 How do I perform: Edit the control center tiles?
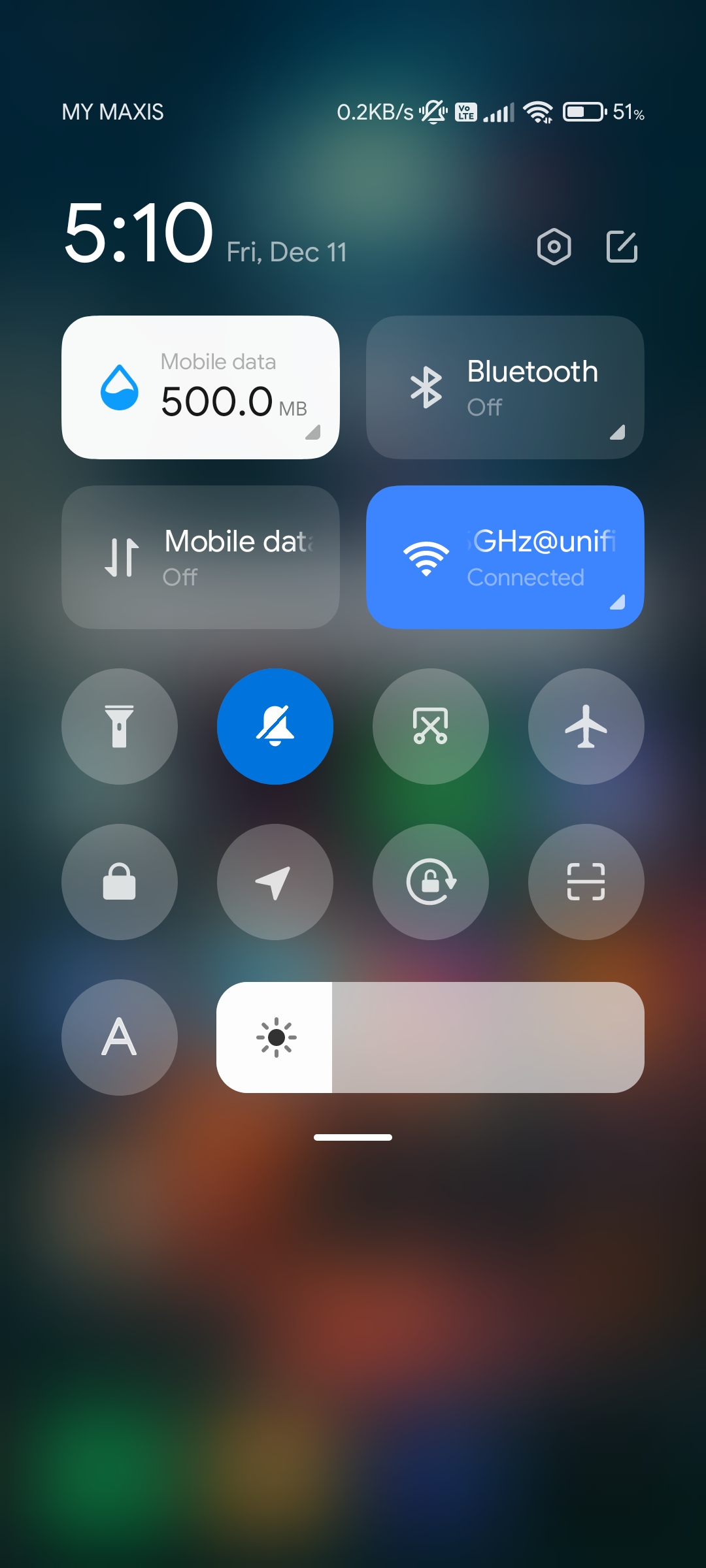[x=622, y=246]
